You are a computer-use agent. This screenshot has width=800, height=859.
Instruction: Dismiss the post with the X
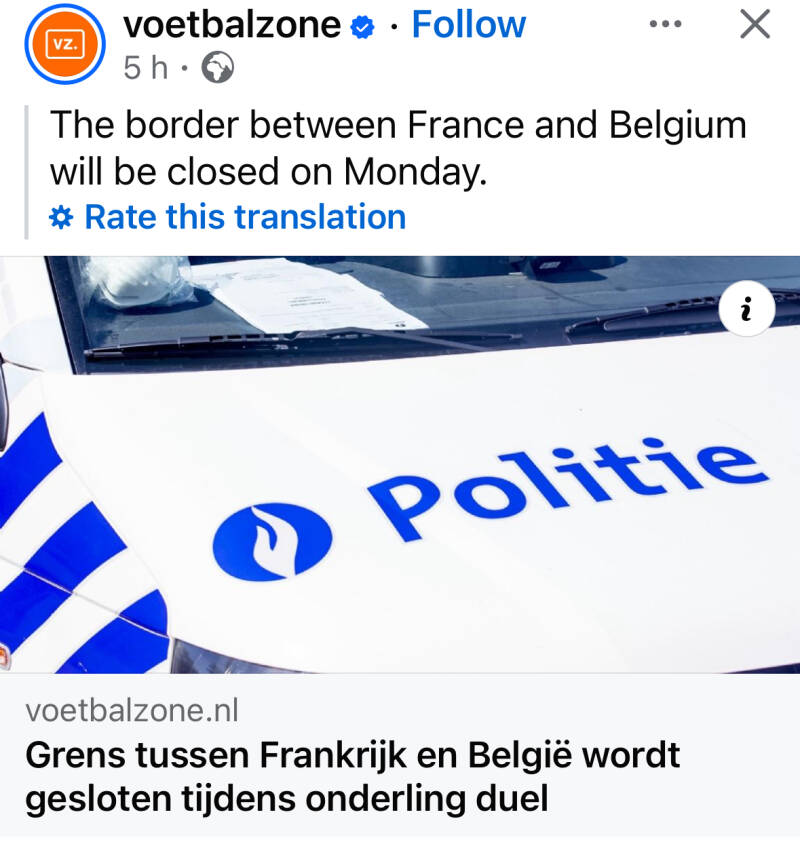click(755, 25)
